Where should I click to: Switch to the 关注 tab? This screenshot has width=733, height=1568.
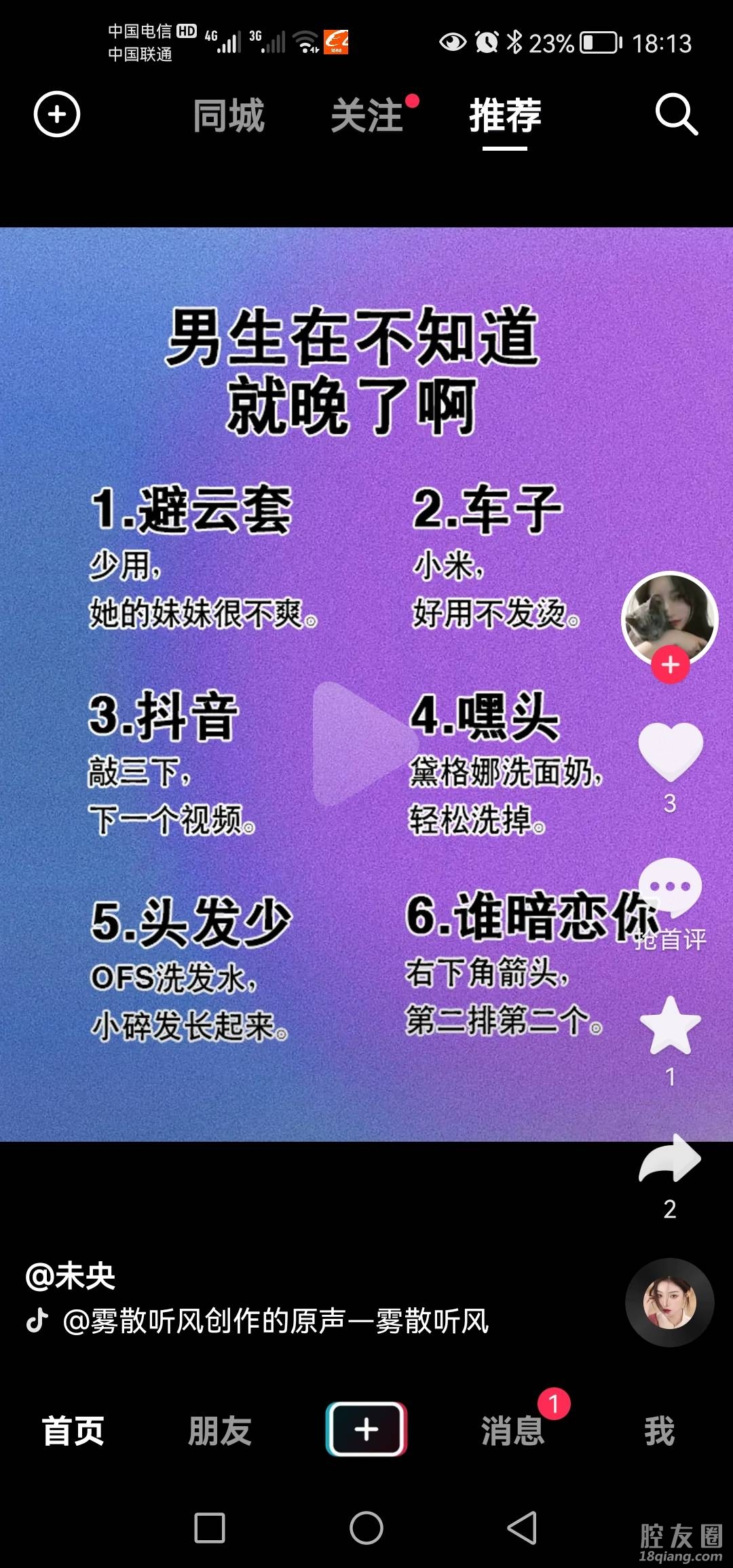click(x=367, y=115)
